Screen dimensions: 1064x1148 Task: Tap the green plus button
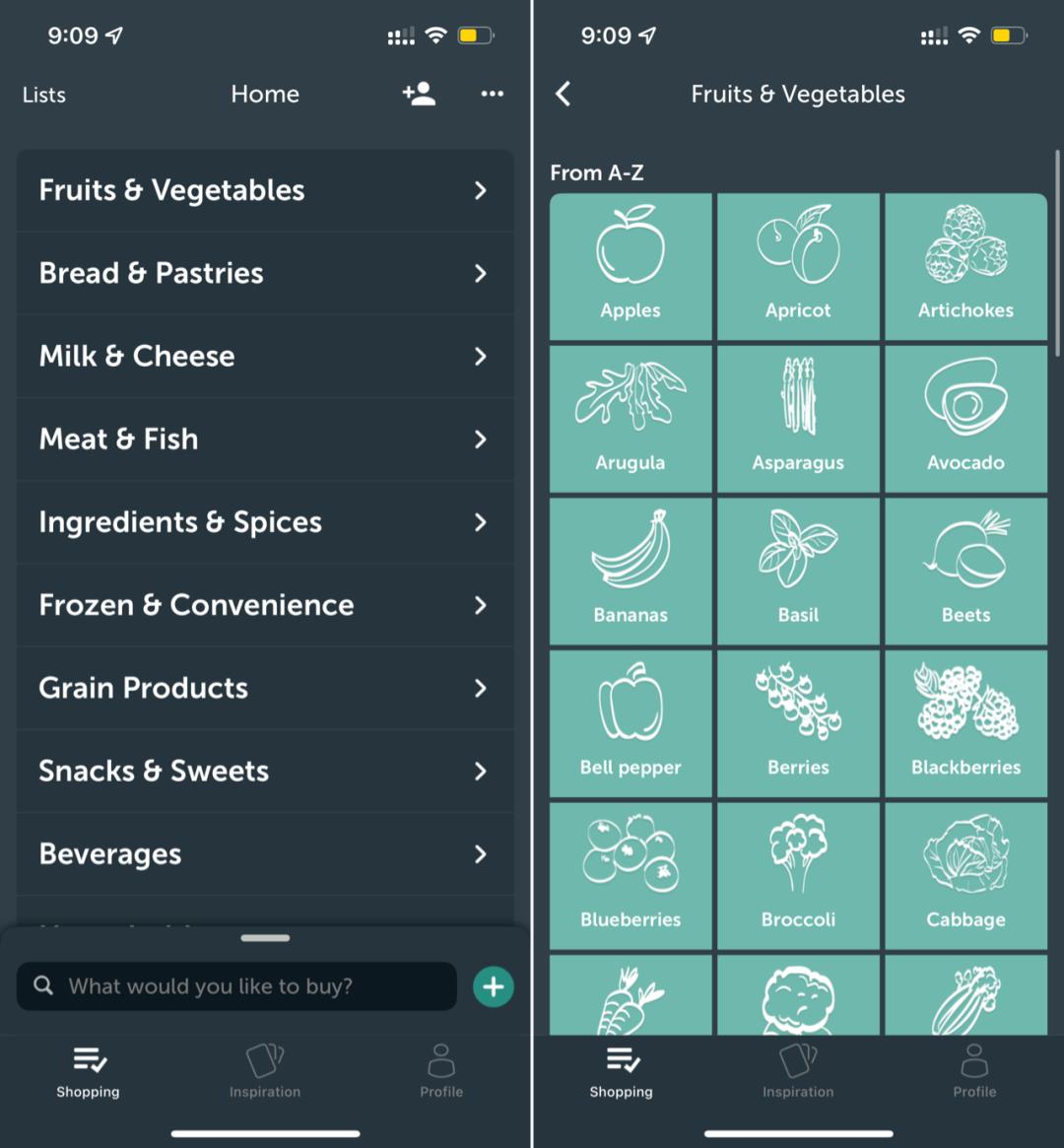(x=494, y=987)
